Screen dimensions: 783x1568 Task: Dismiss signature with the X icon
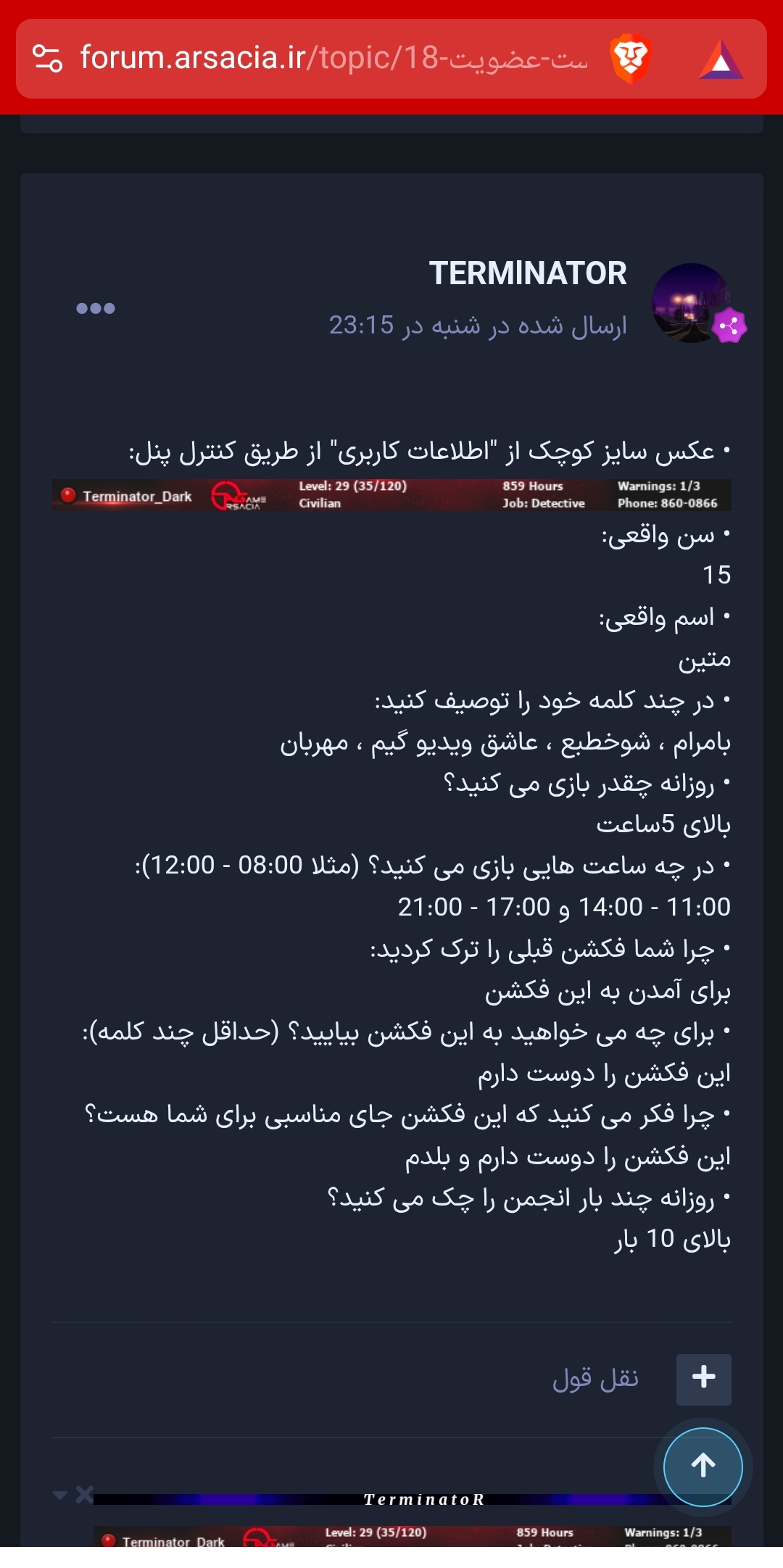pyautogui.click(x=84, y=1493)
